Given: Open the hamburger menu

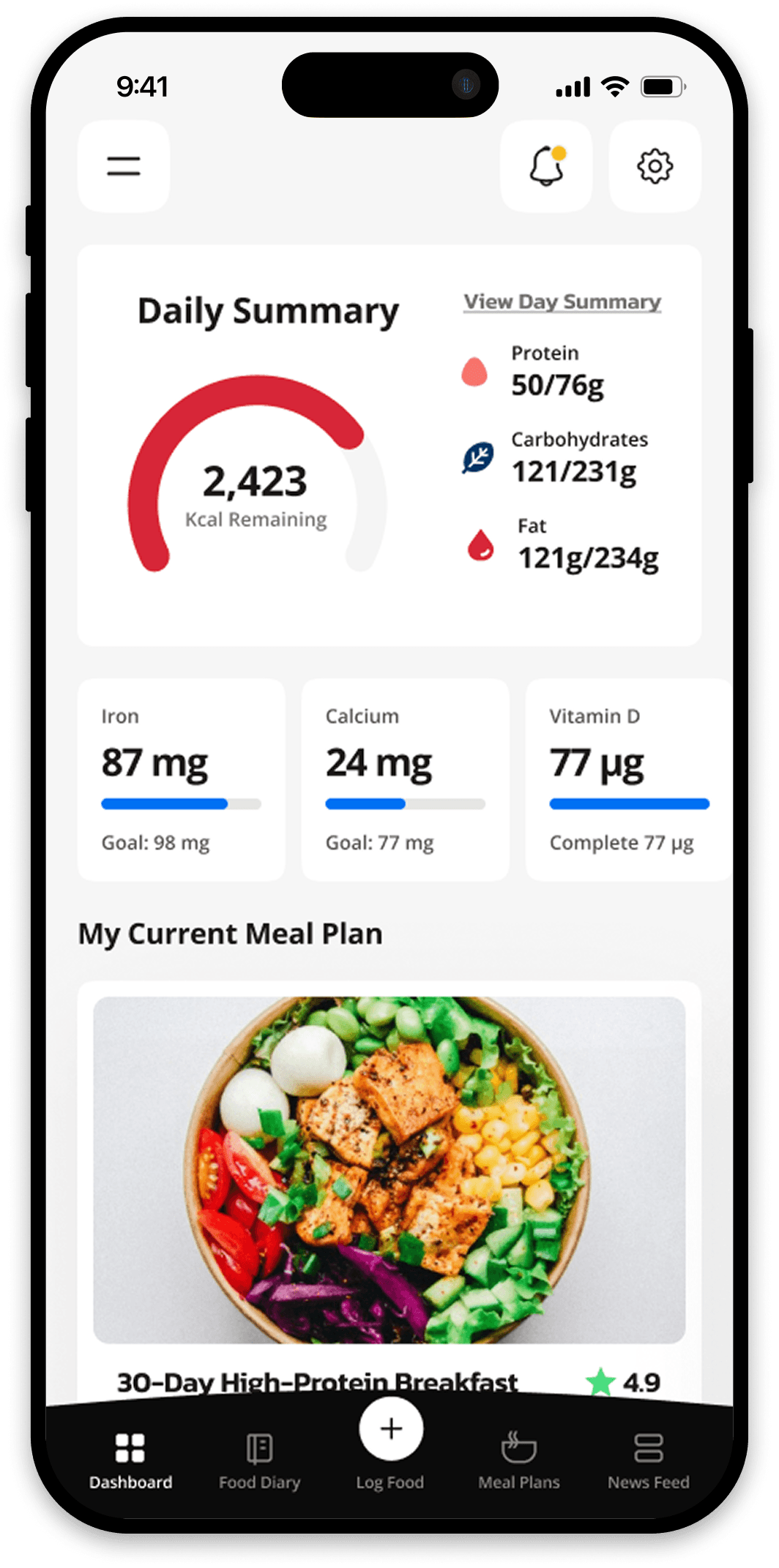Looking at the screenshot, I should pos(124,166).
